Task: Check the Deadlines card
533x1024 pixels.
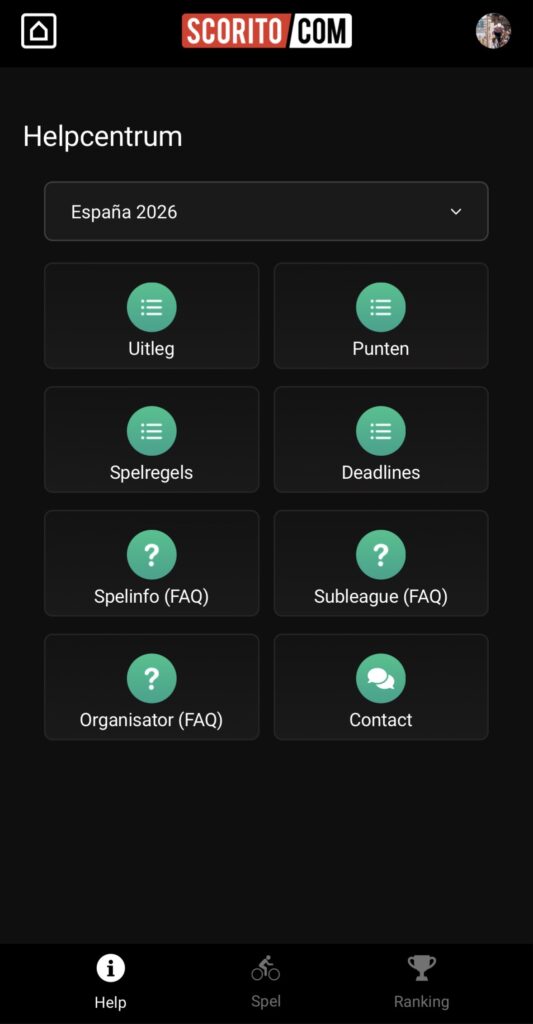Action: (381, 440)
